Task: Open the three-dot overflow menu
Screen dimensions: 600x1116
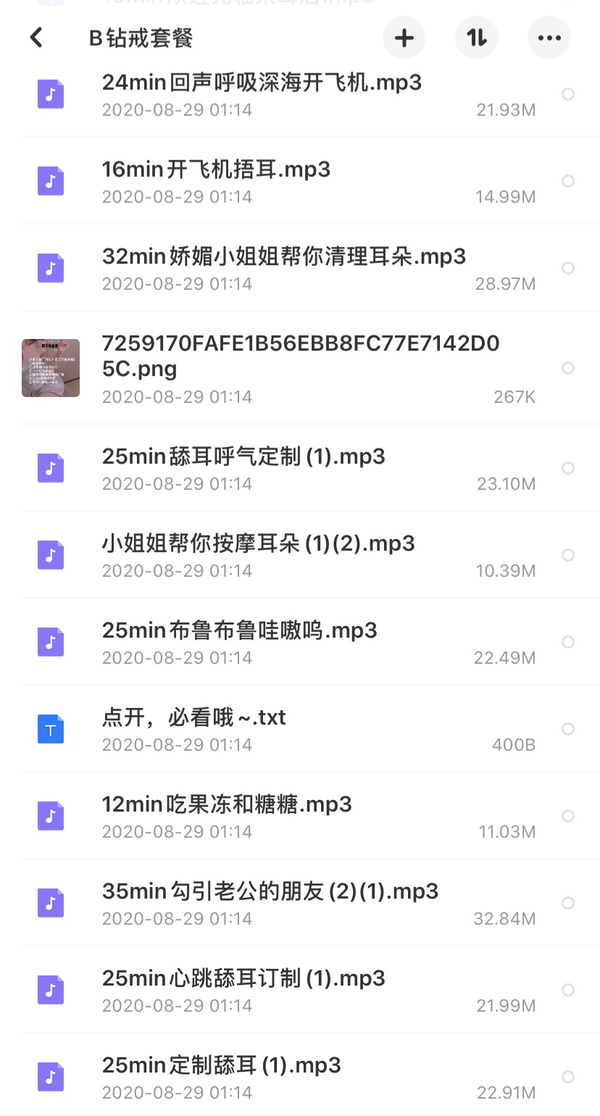Action: click(549, 38)
